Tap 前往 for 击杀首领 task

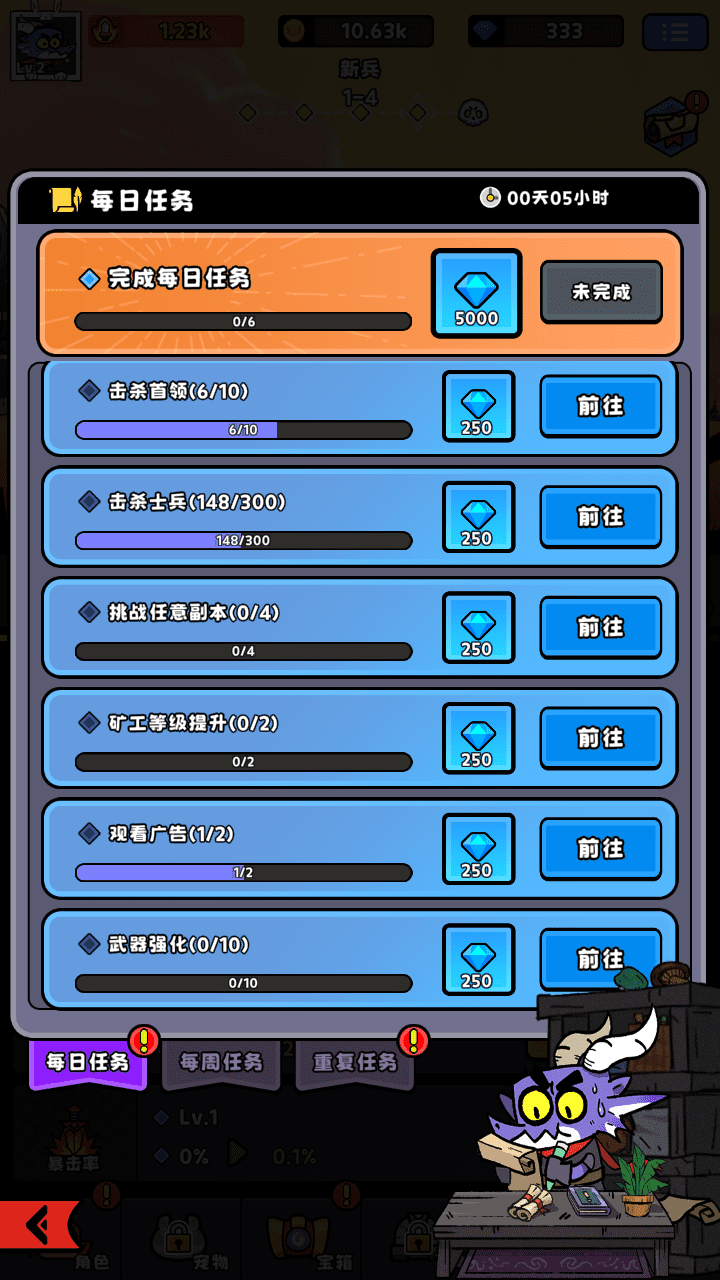coord(600,406)
